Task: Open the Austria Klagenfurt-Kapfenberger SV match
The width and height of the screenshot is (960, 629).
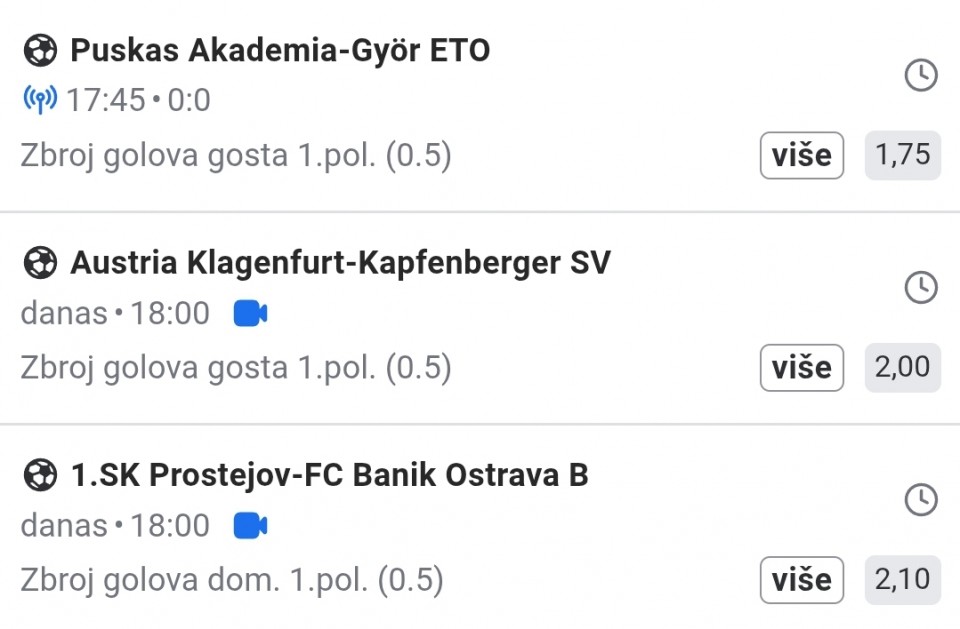Action: [x=340, y=263]
